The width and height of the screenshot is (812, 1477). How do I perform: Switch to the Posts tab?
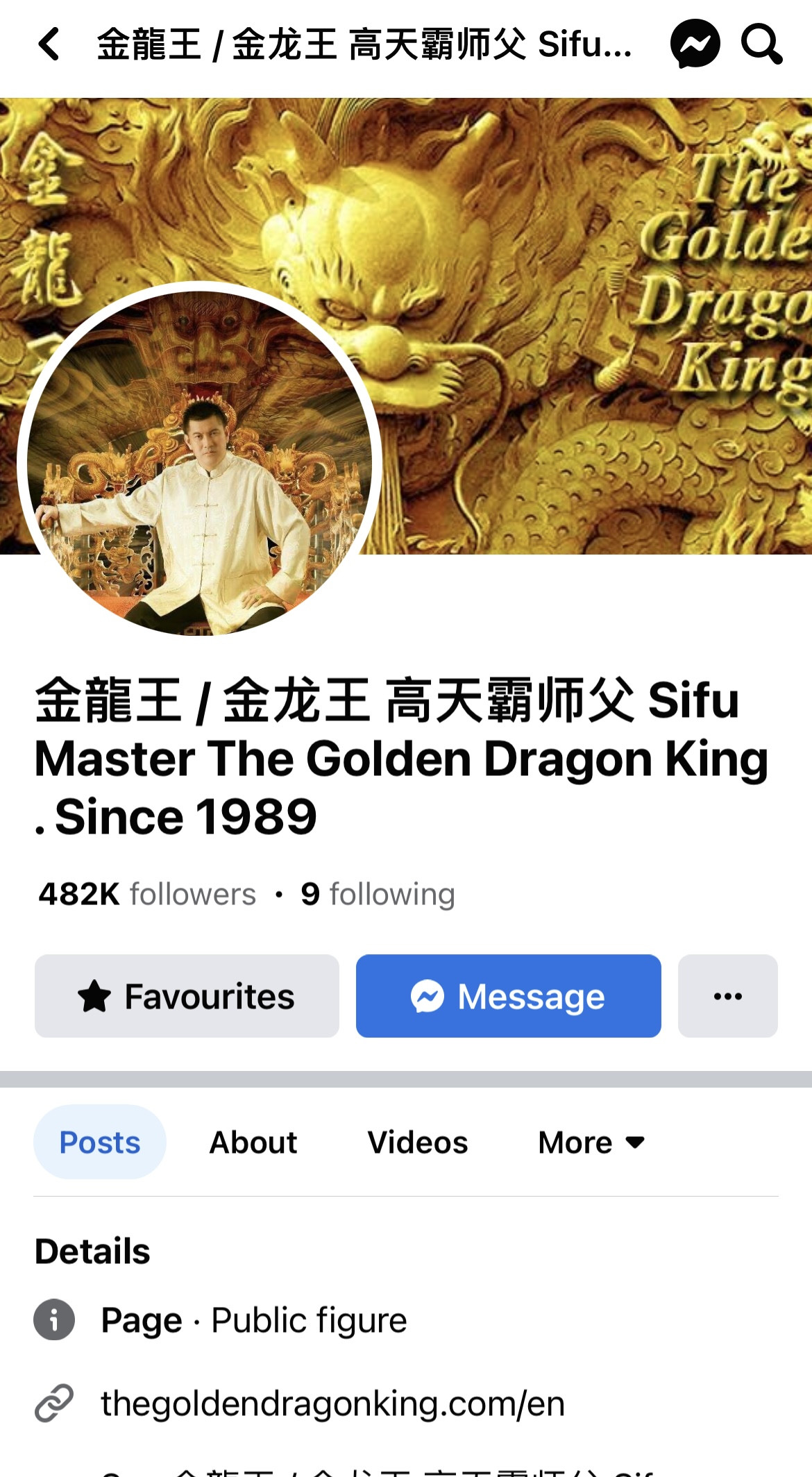(100, 1142)
